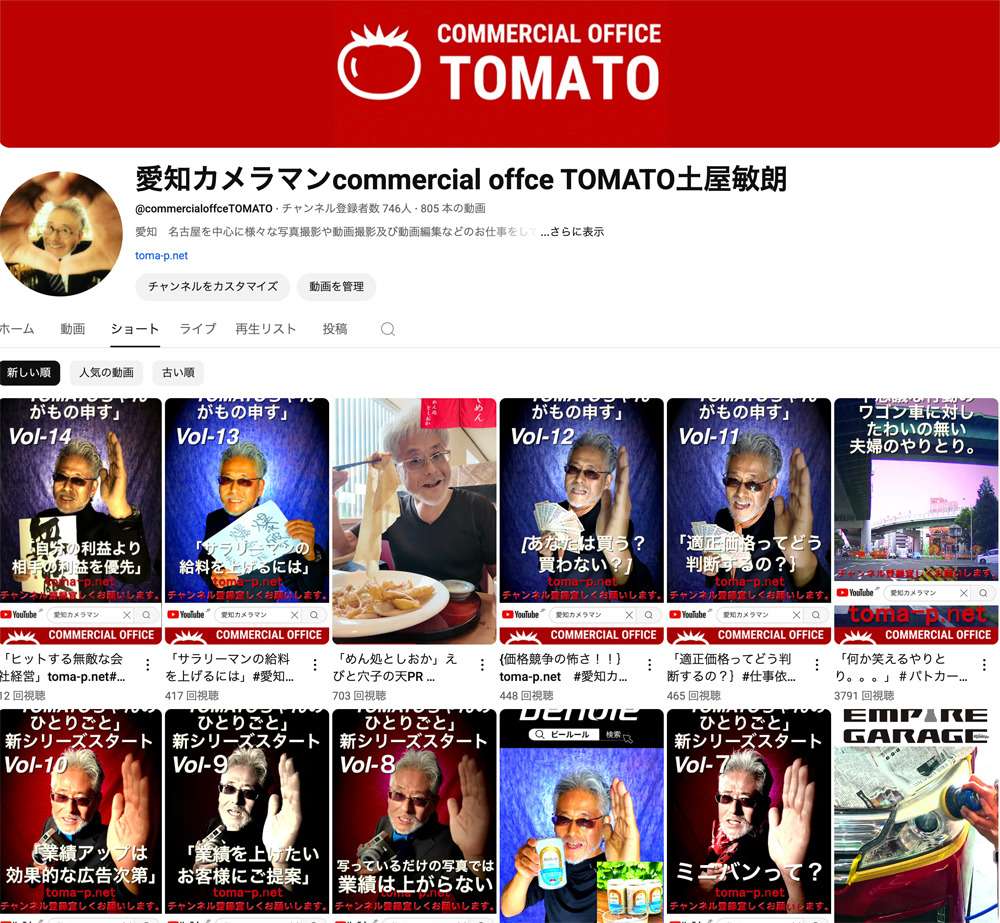Switch to the 動画 tab

[x=72, y=329]
